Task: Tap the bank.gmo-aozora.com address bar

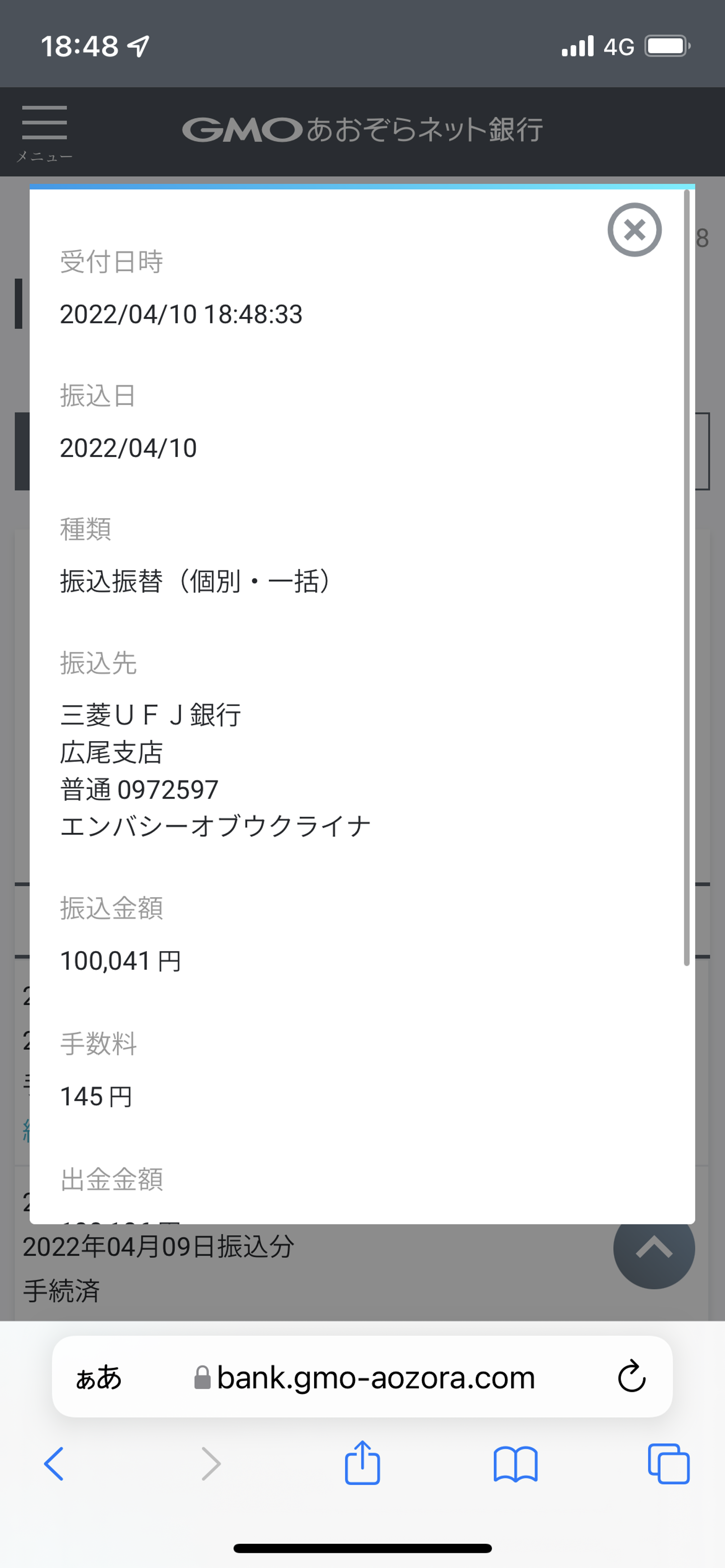Action: [375, 1377]
